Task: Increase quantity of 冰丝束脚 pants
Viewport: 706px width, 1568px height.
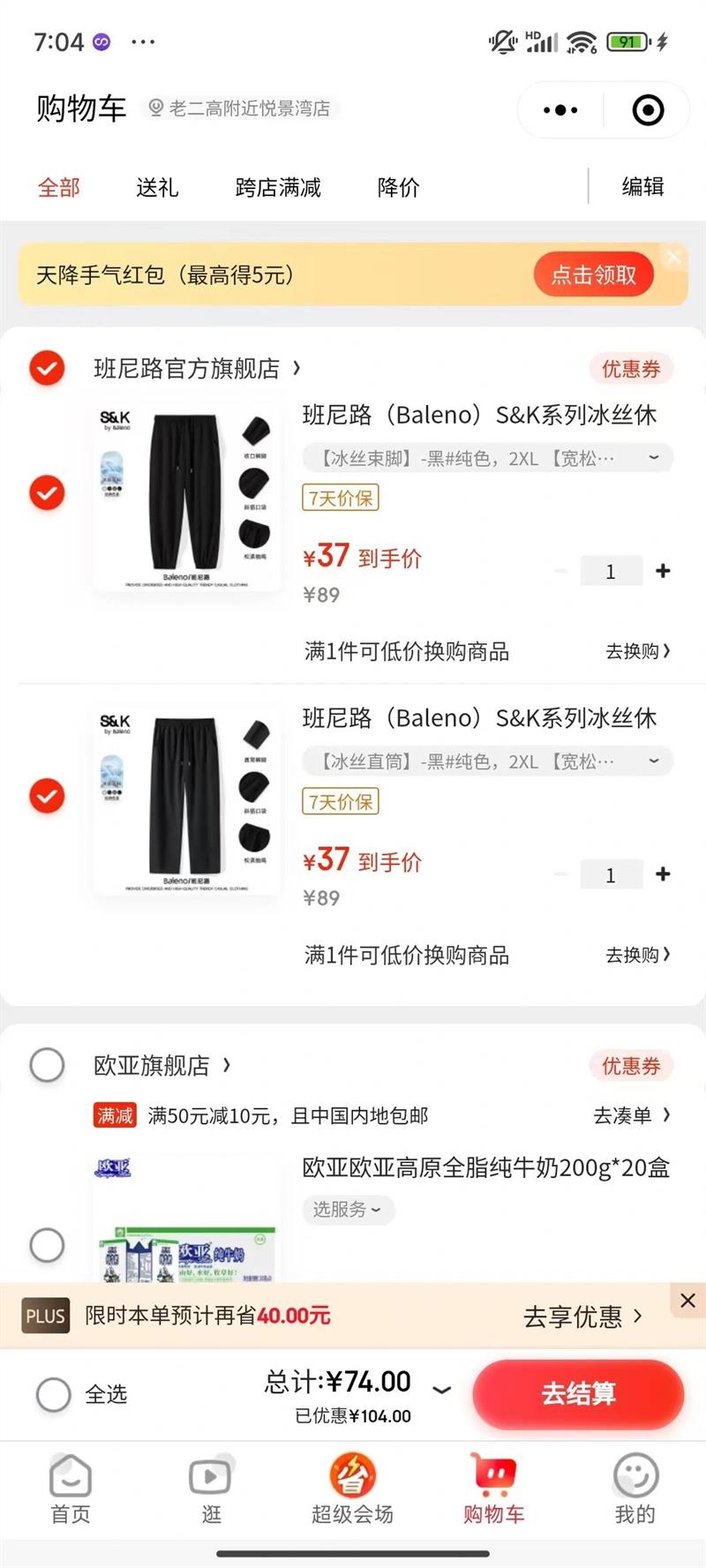Action: (663, 571)
